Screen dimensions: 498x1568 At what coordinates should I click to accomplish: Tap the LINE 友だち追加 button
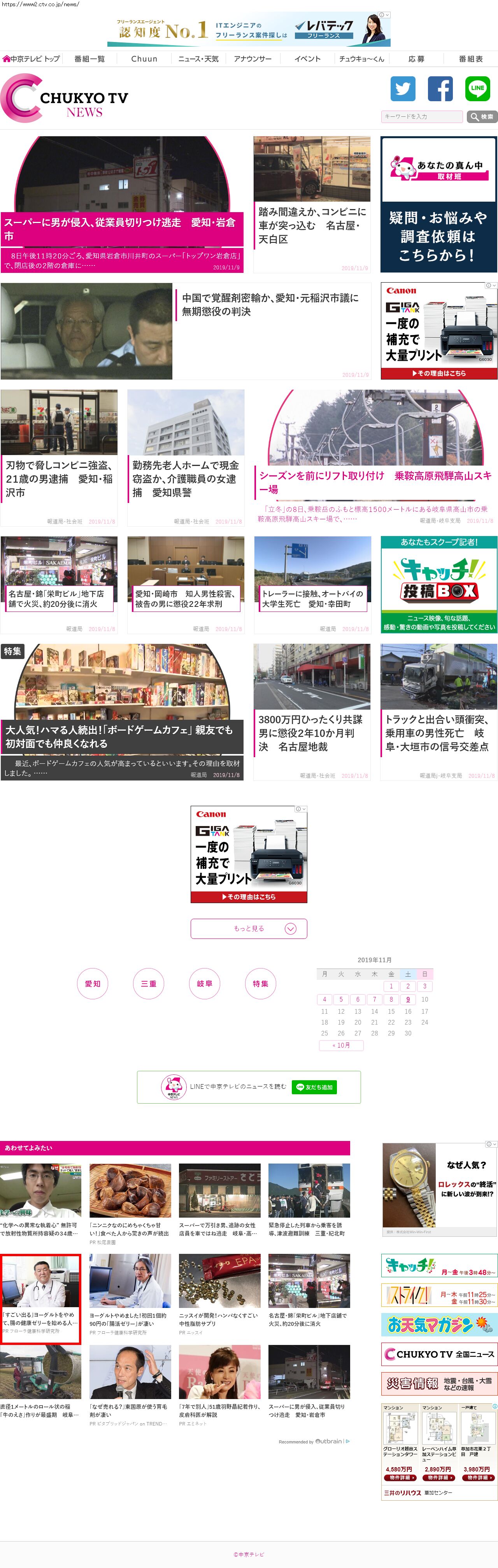314,1087
